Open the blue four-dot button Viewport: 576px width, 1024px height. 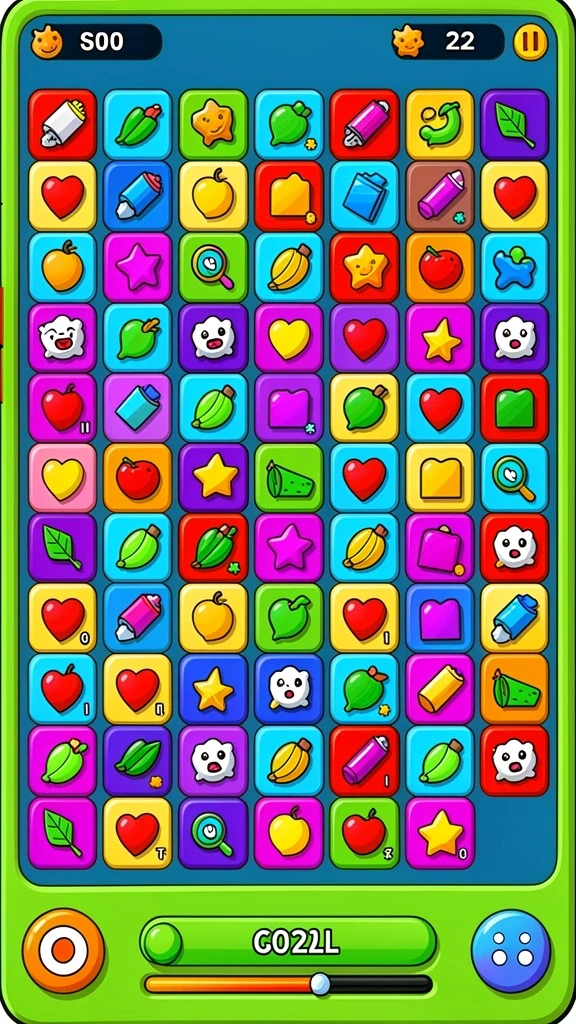[511, 950]
